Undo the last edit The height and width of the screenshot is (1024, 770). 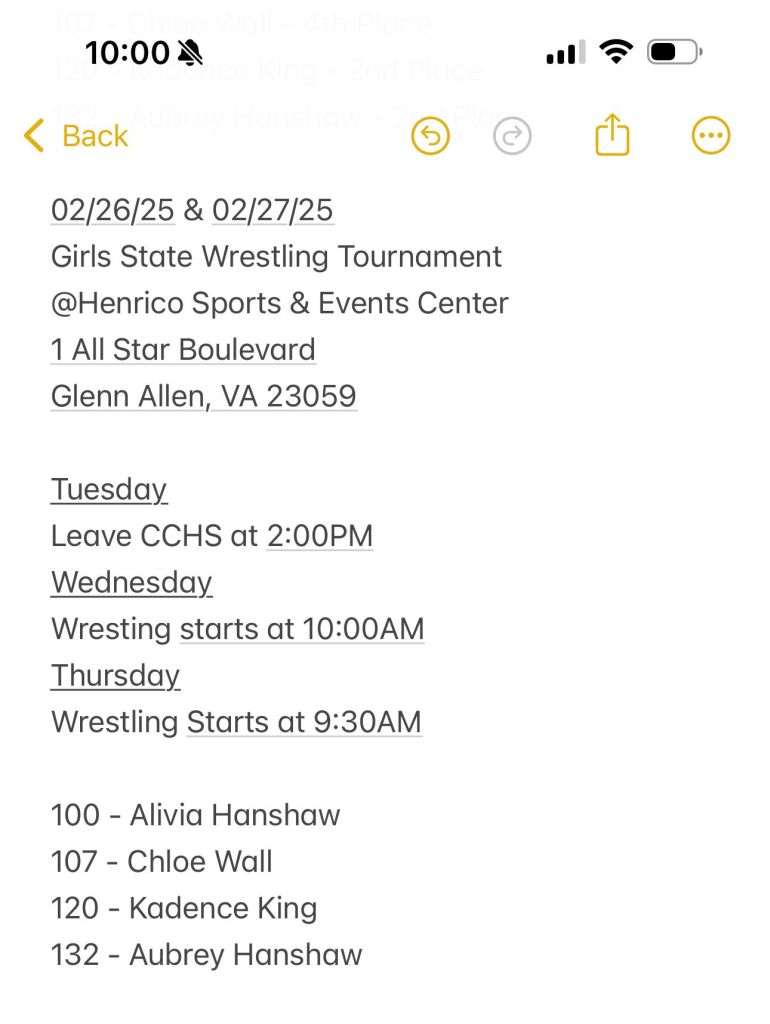431,136
